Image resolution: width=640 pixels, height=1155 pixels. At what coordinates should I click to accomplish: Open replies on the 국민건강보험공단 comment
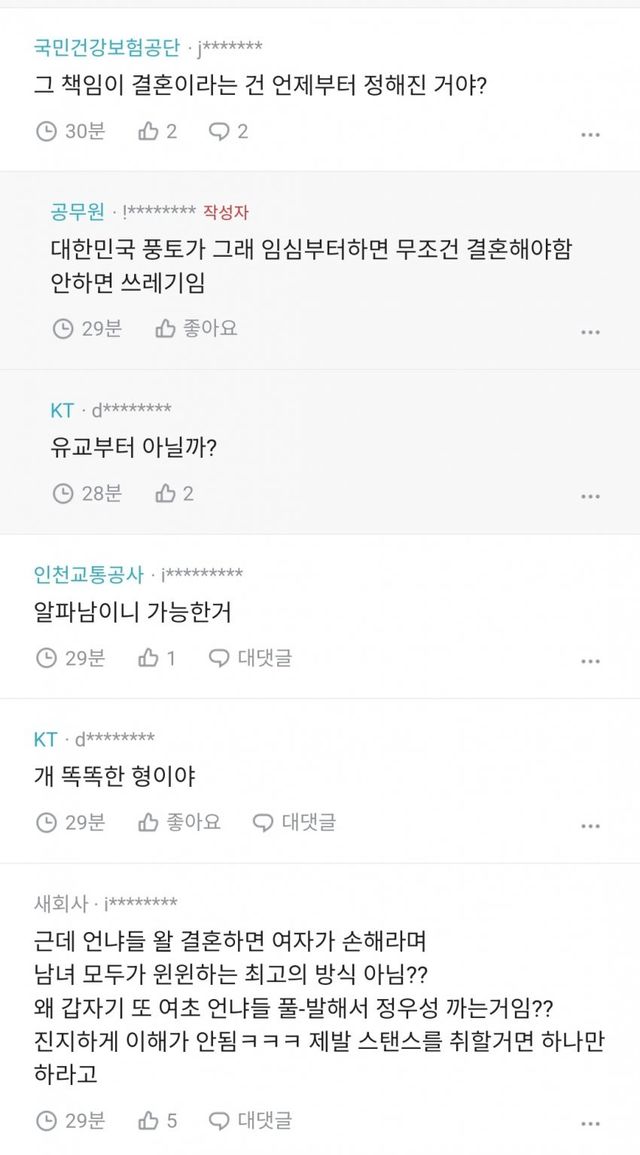(x=228, y=132)
